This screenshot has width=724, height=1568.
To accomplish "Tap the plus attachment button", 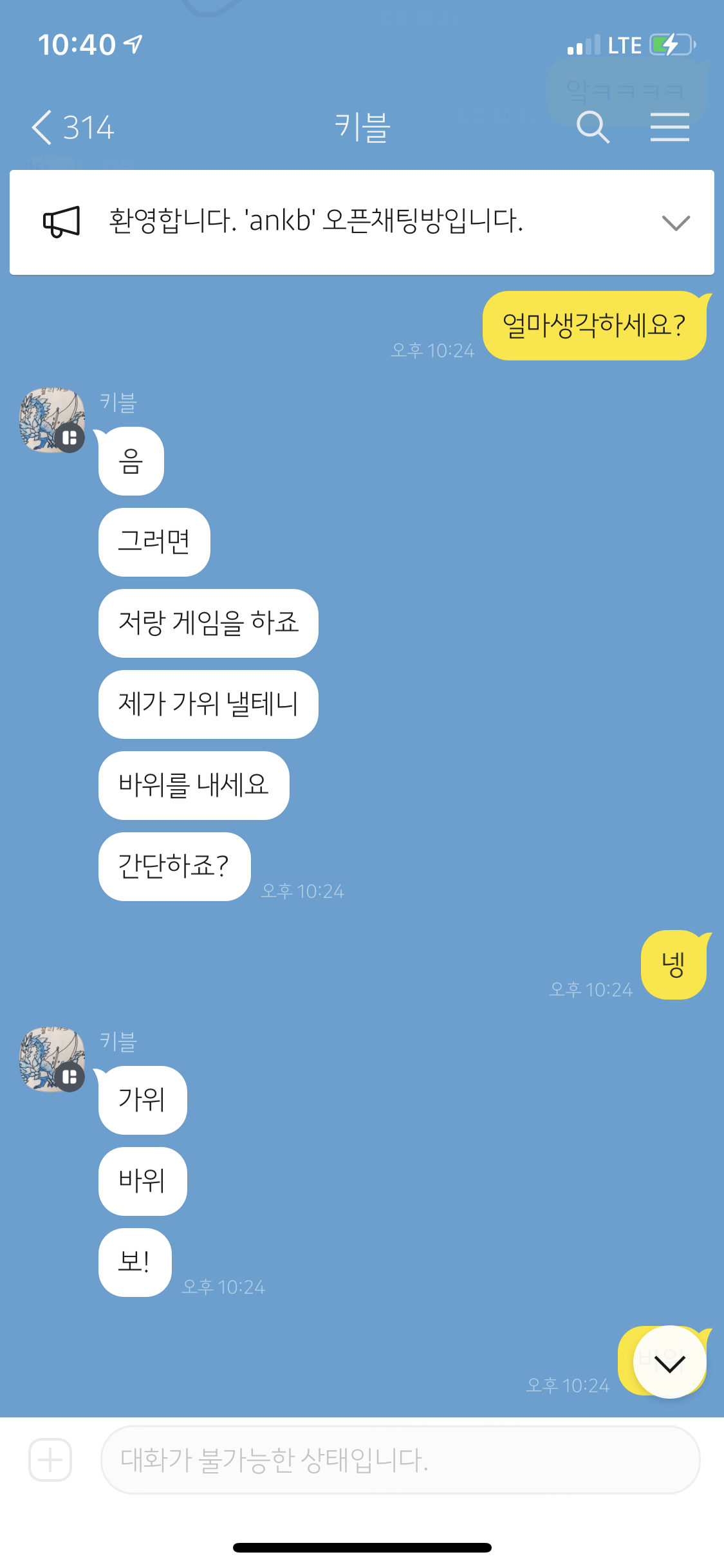I will click(50, 1459).
